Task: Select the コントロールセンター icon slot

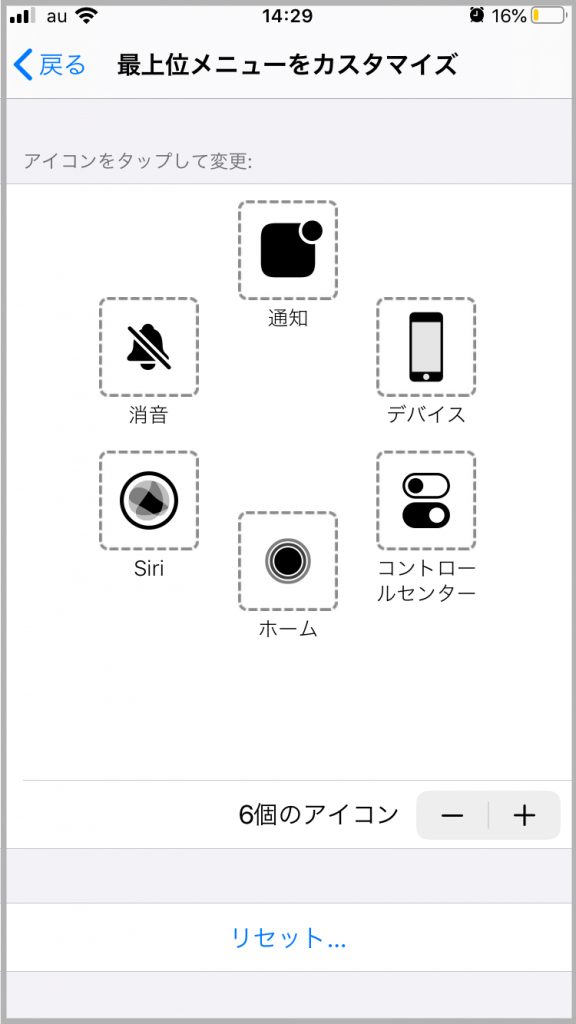Action: click(x=426, y=500)
